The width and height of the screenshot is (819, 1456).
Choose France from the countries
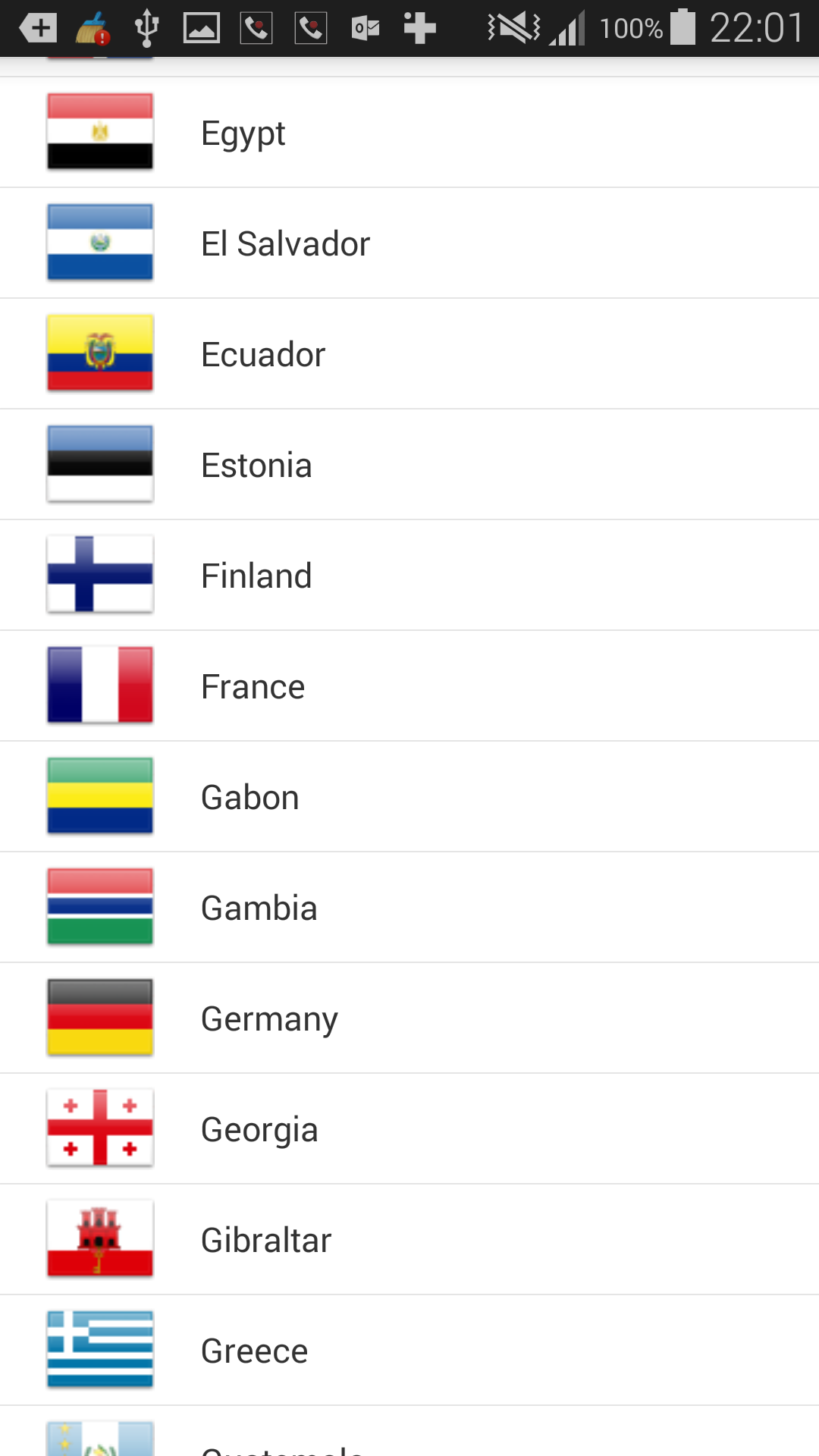(253, 687)
